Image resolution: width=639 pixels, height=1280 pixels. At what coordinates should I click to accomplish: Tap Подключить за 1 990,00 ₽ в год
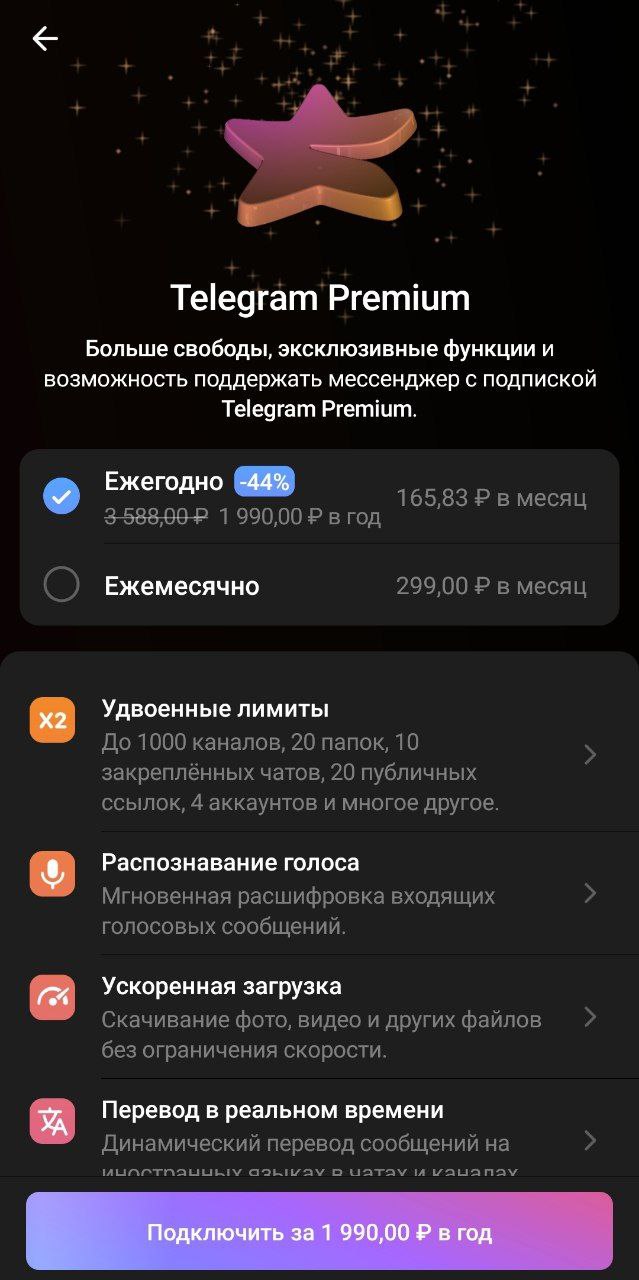tap(319, 1232)
